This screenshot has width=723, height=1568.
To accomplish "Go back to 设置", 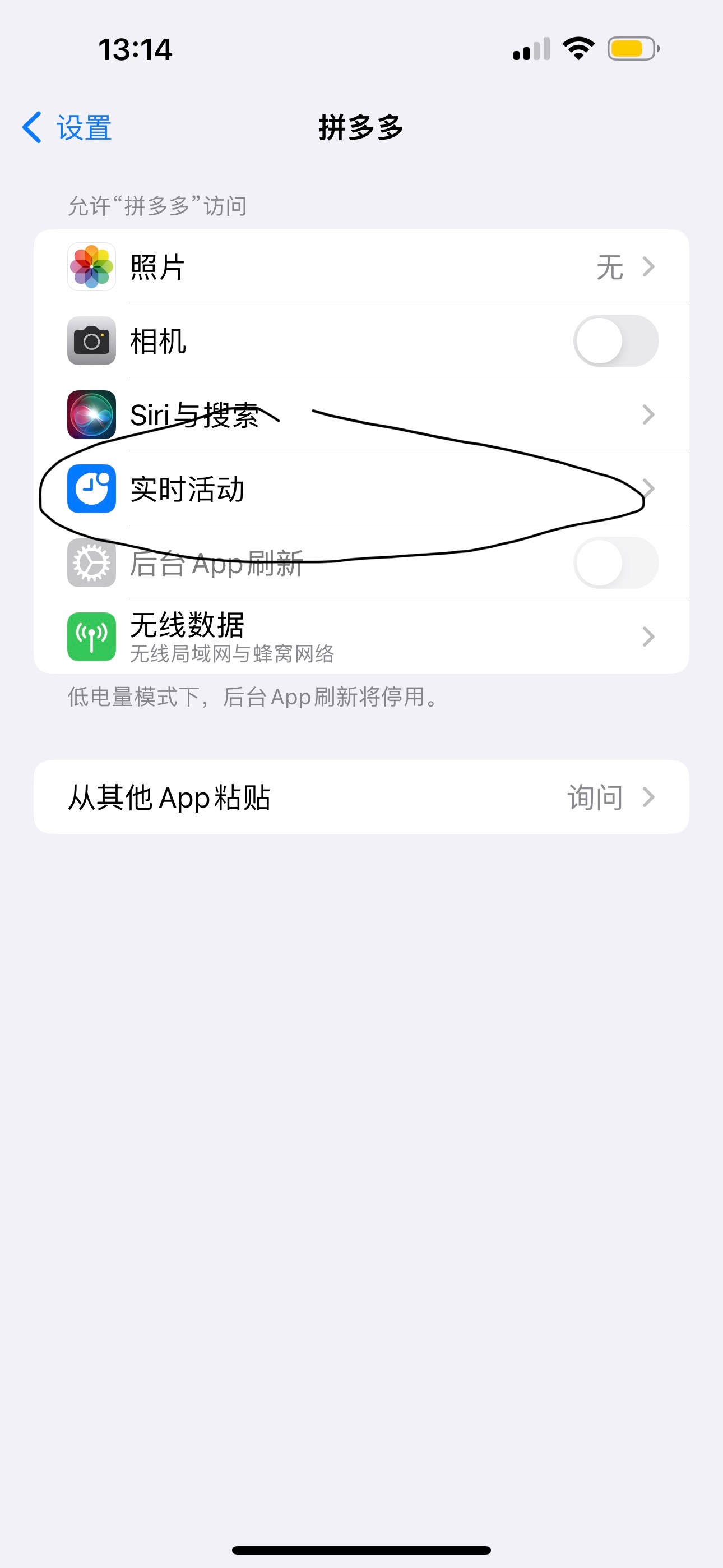I will coord(67,128).
